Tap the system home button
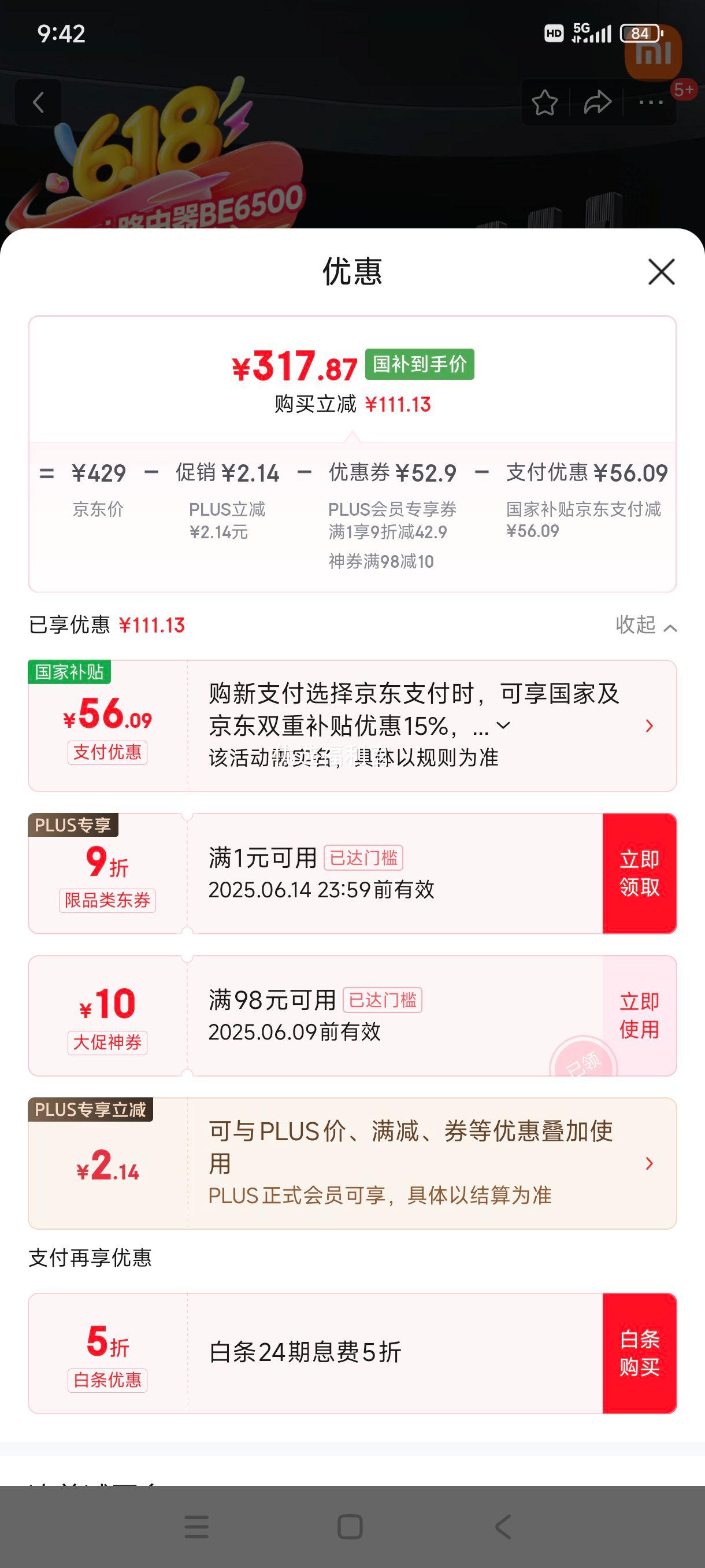This screenshot has width=705, height=1568. pyautogui.click(x=350, y=1526)
